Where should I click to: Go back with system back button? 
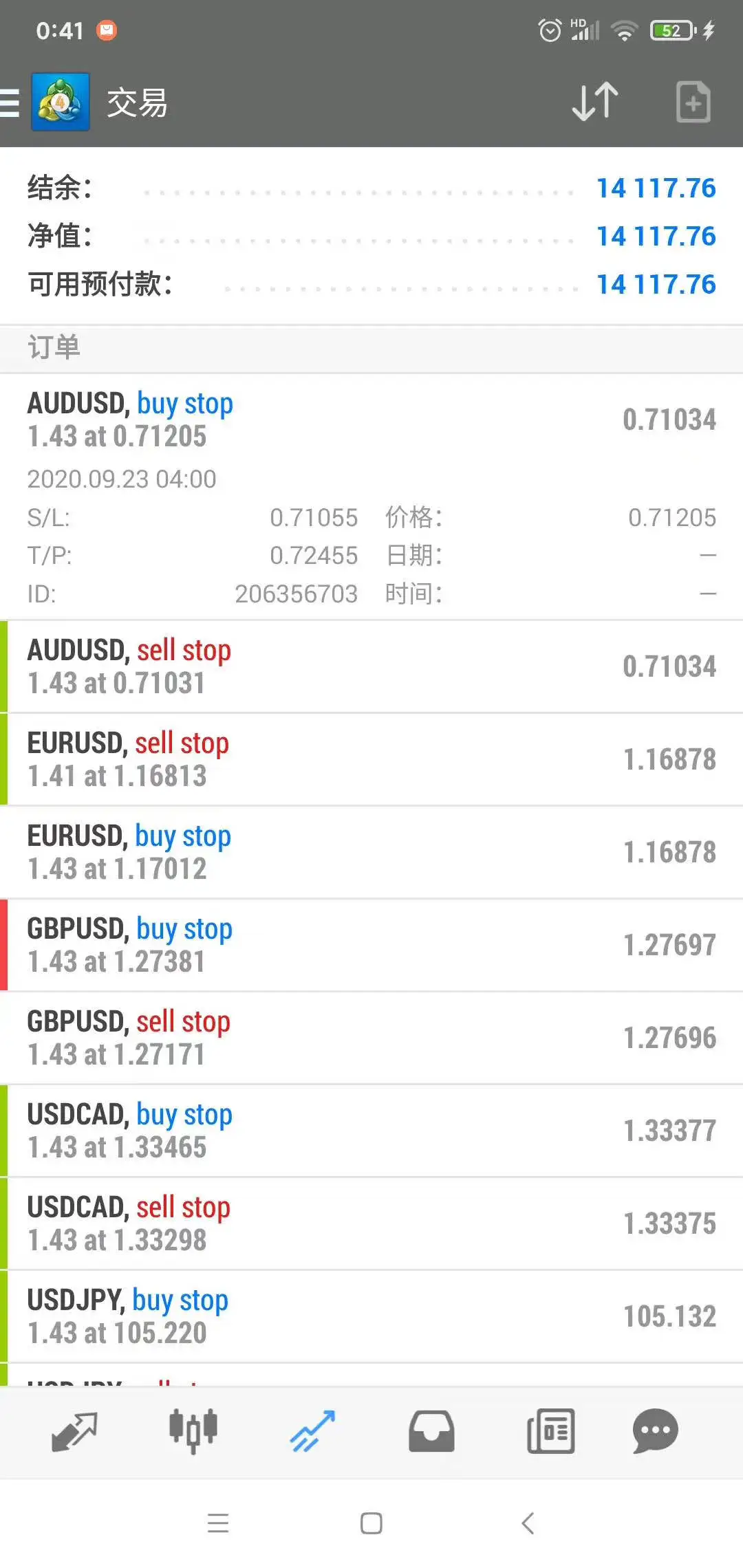point(528,1523)
